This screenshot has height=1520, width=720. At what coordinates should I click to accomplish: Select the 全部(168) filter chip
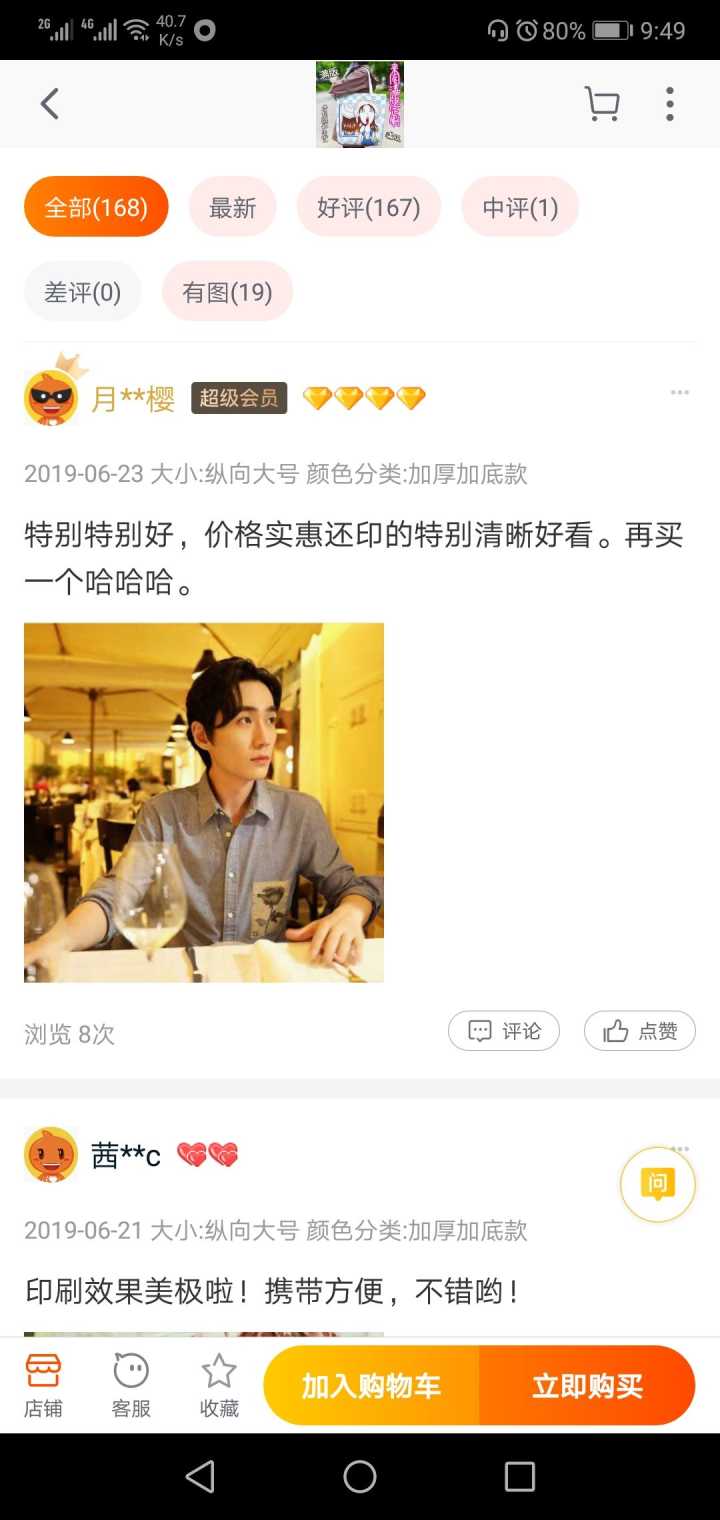point(96,207)
